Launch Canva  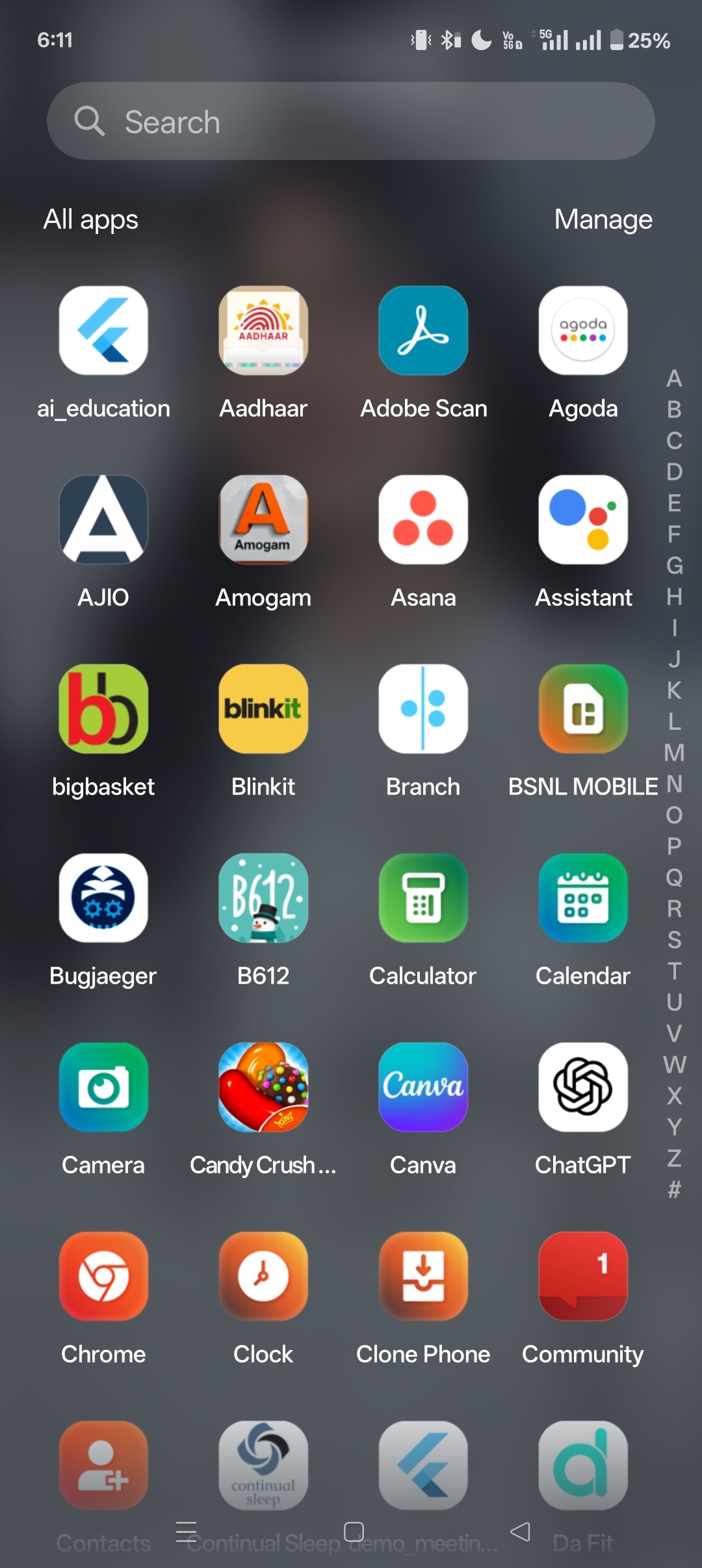[x=423, y=1088]
